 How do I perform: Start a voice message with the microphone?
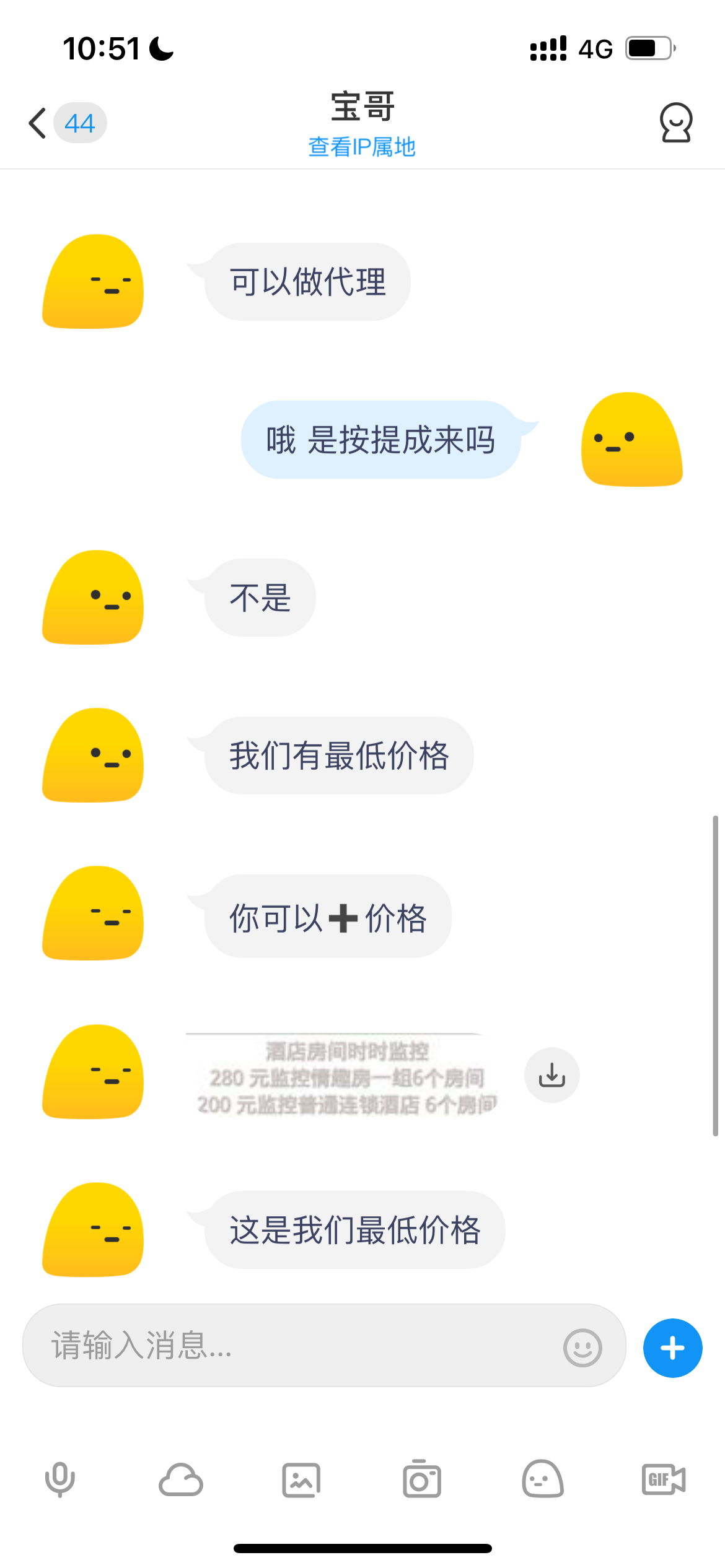coord(60,1479)
